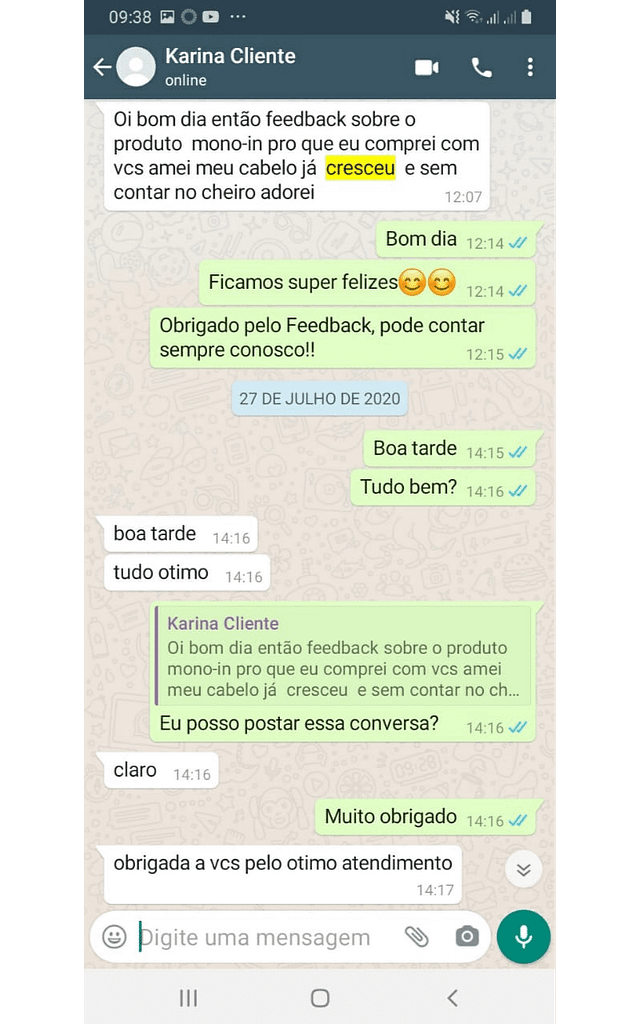Attach a file with the paperclip

point(416,937)
